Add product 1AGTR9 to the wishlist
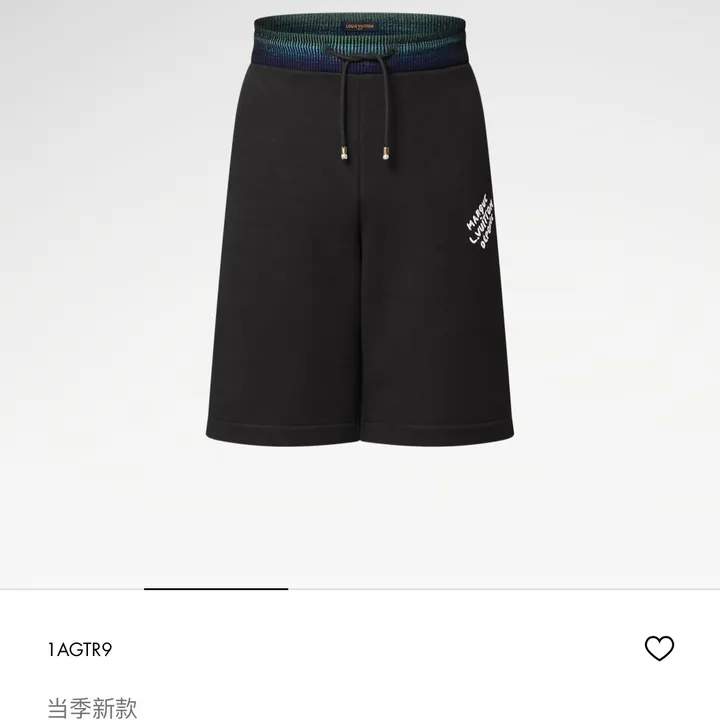 (x=659, y=649)
